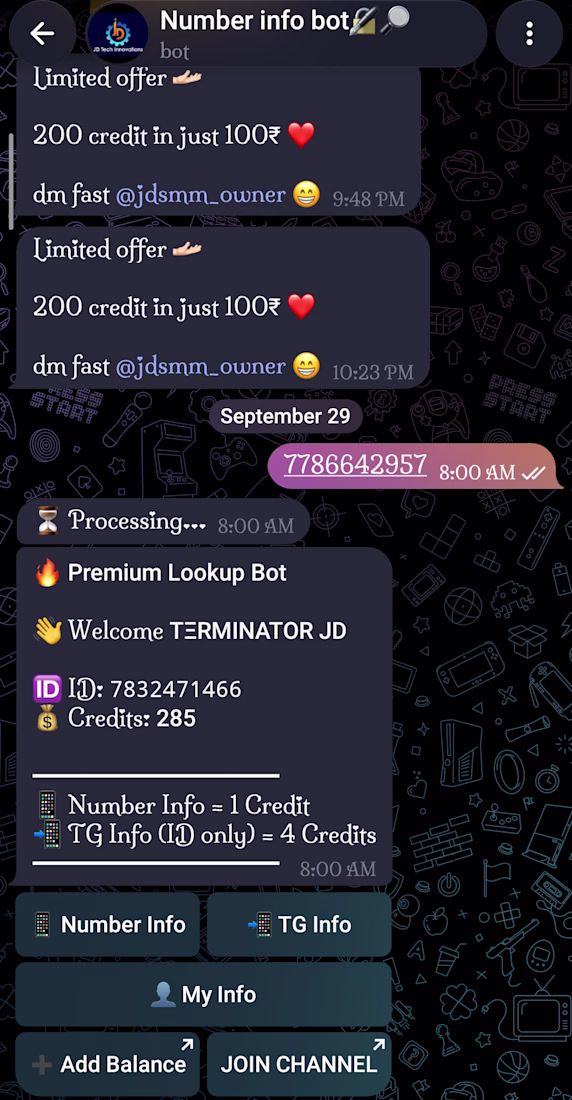Viewport: 572px width, 1100px height.
Task: Tap the @jdsmm_owner mention sent at 9:48 PM
Action: [201, 196]
